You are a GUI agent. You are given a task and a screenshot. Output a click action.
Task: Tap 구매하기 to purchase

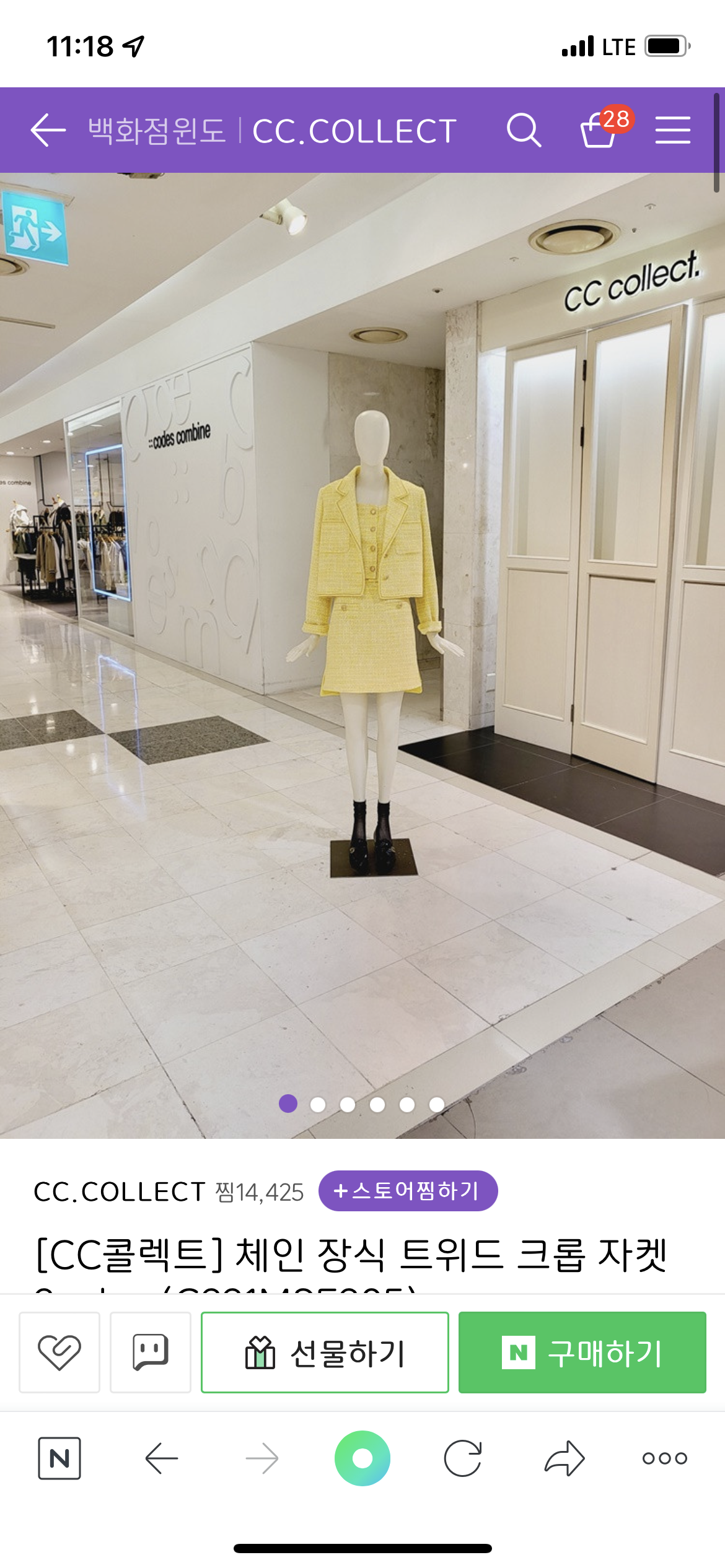(x=582, y=1352)
